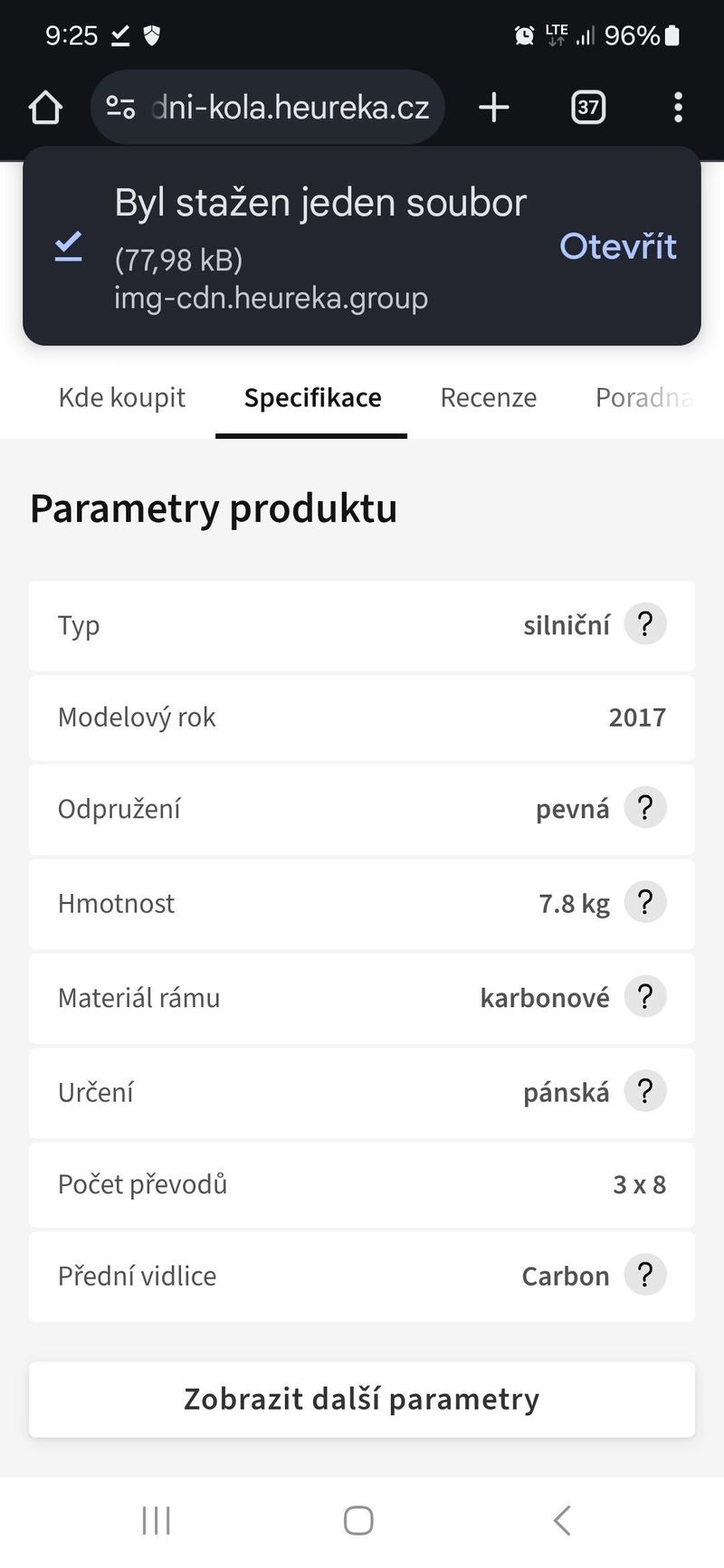The width and height of the screenshot is (724, 1568).
Task: Show help for the Hmotnost parameter
Action: (x=645, y=902)
